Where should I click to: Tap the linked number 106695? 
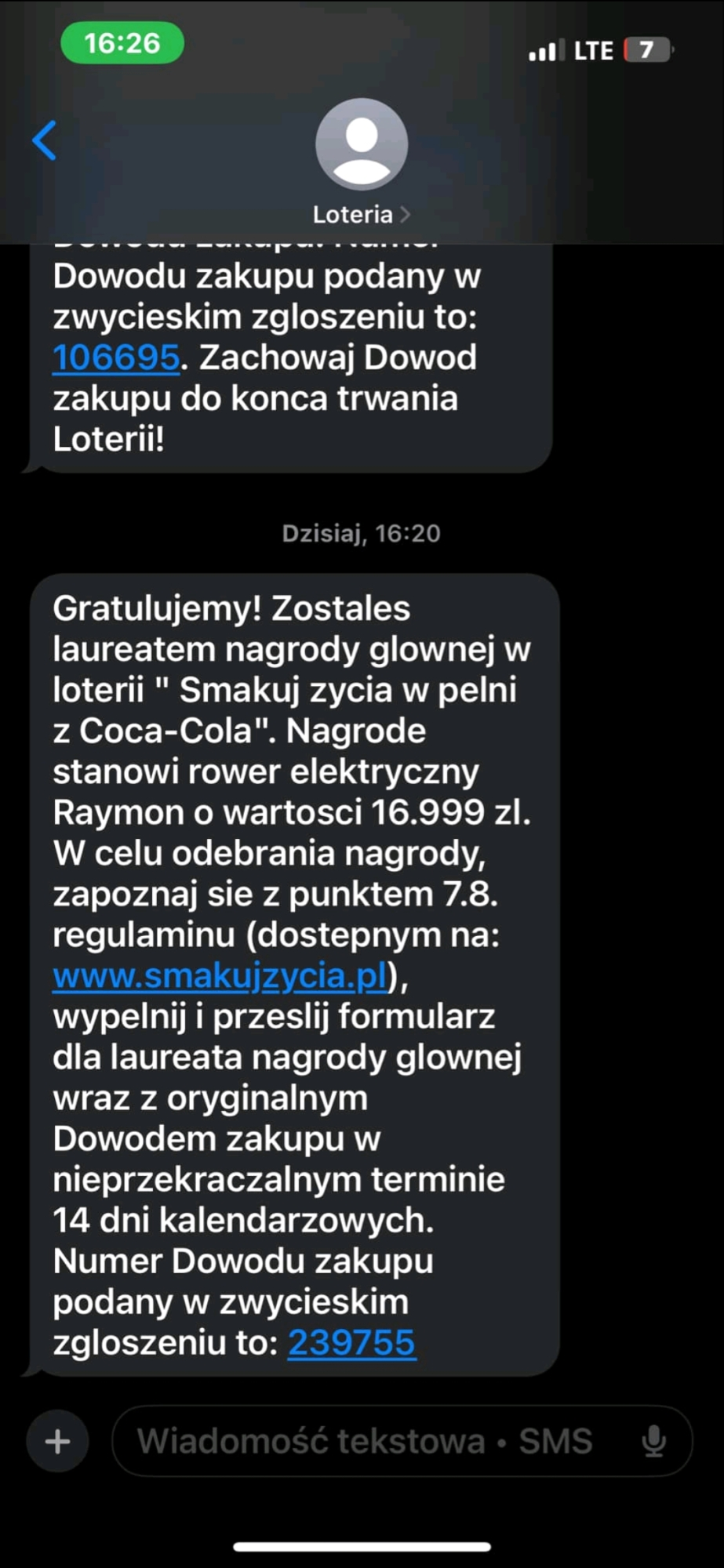116,358
